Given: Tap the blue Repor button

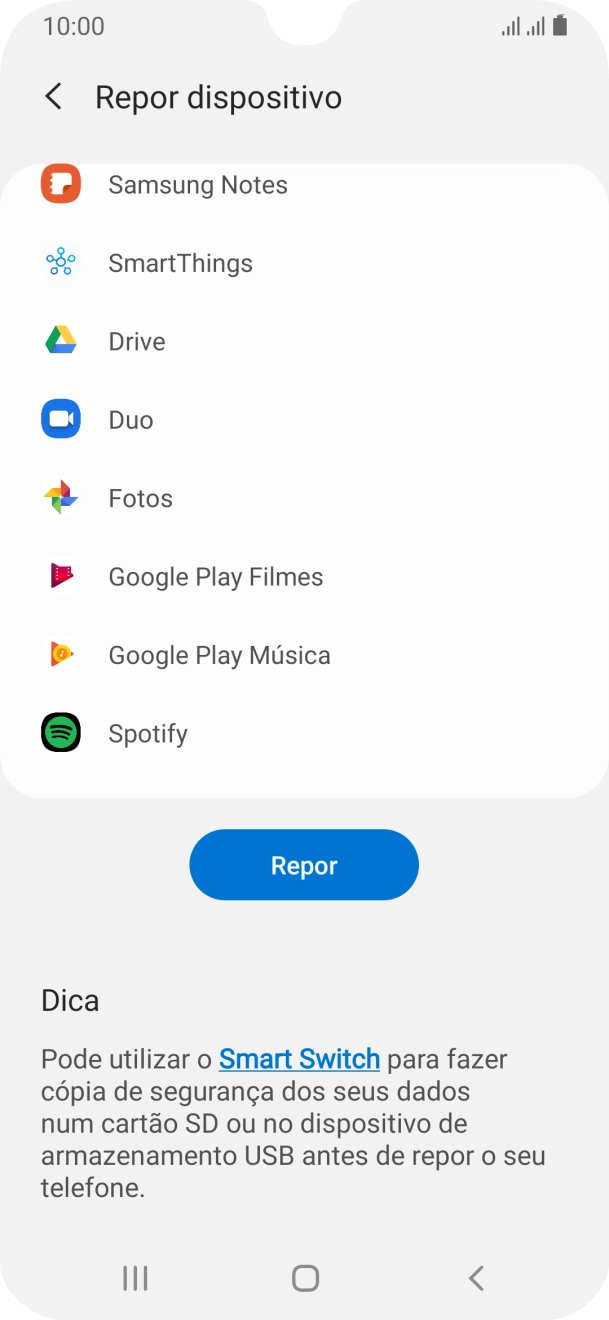Looking at the screenshot, I should (304, 865).
